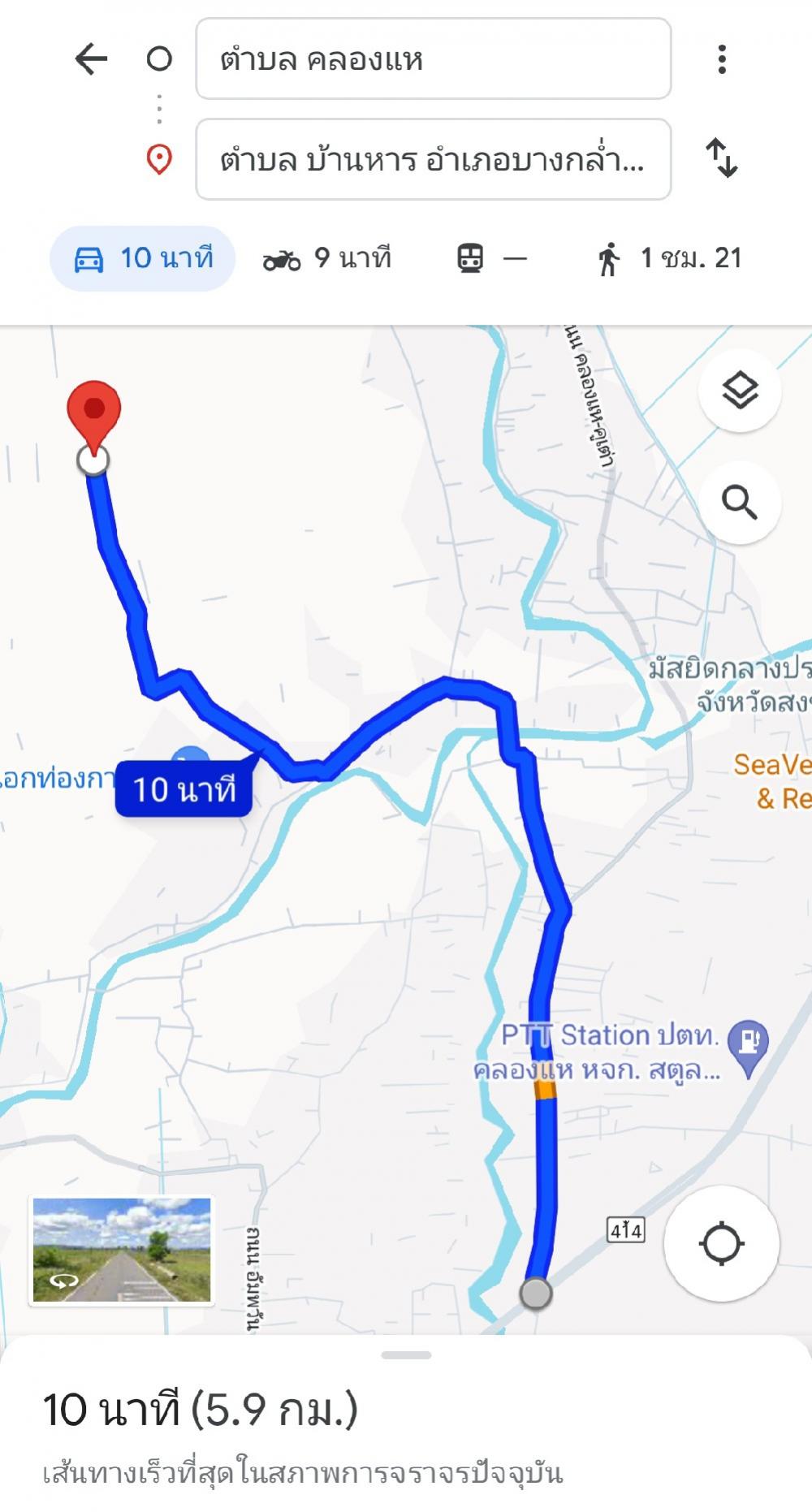Viewport: 812px width, 1512px height.
Task: Open the Street View thumbnail
Action: click(x=122, y=1251)
